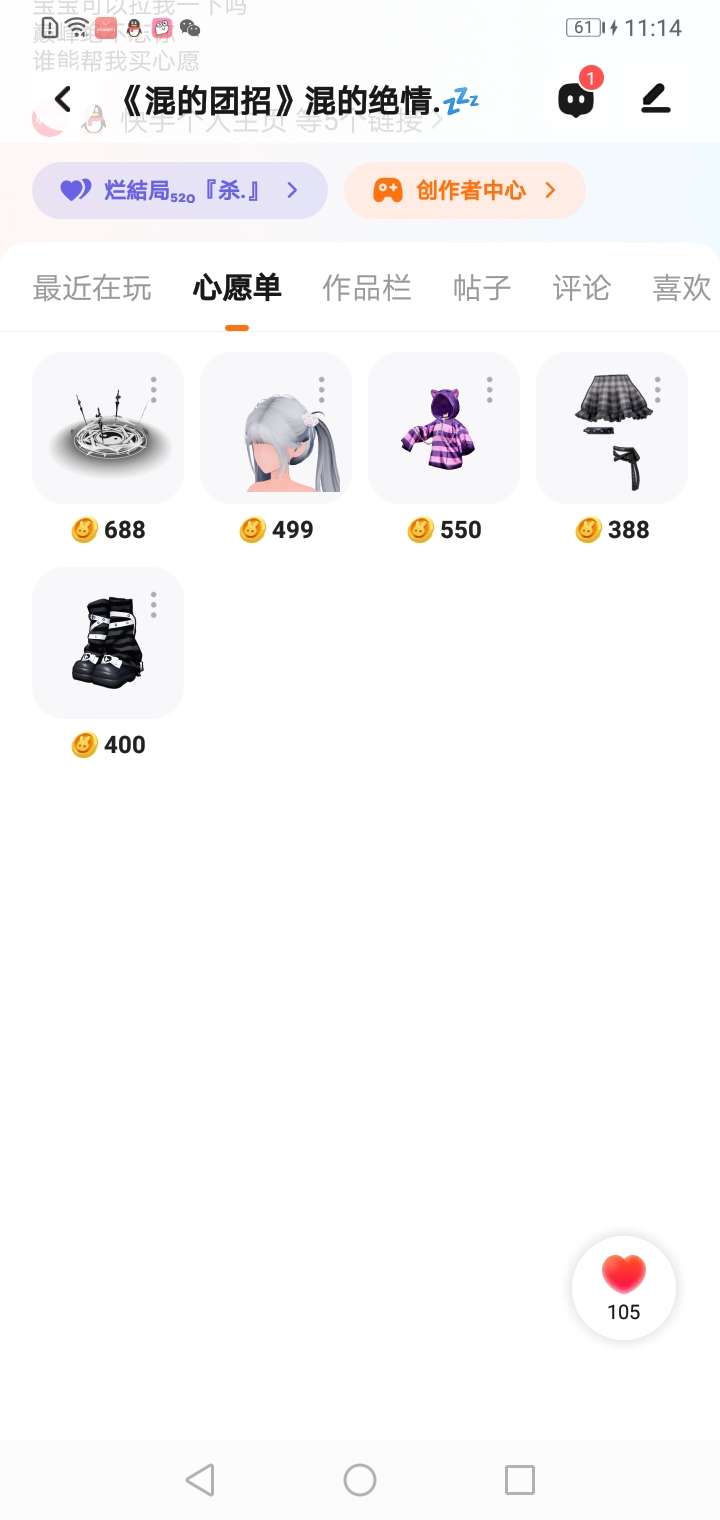Open more options on the 688 item
Screen dimensions: 720x1520
click(x=154, y=389)
